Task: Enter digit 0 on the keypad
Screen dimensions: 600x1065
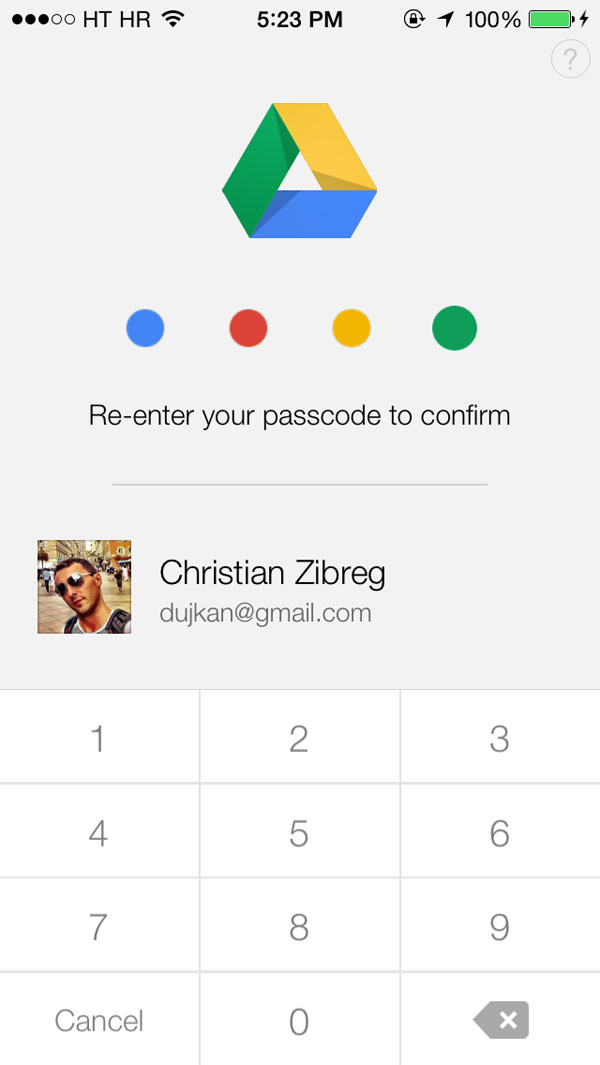Action: coord(299,1020)
